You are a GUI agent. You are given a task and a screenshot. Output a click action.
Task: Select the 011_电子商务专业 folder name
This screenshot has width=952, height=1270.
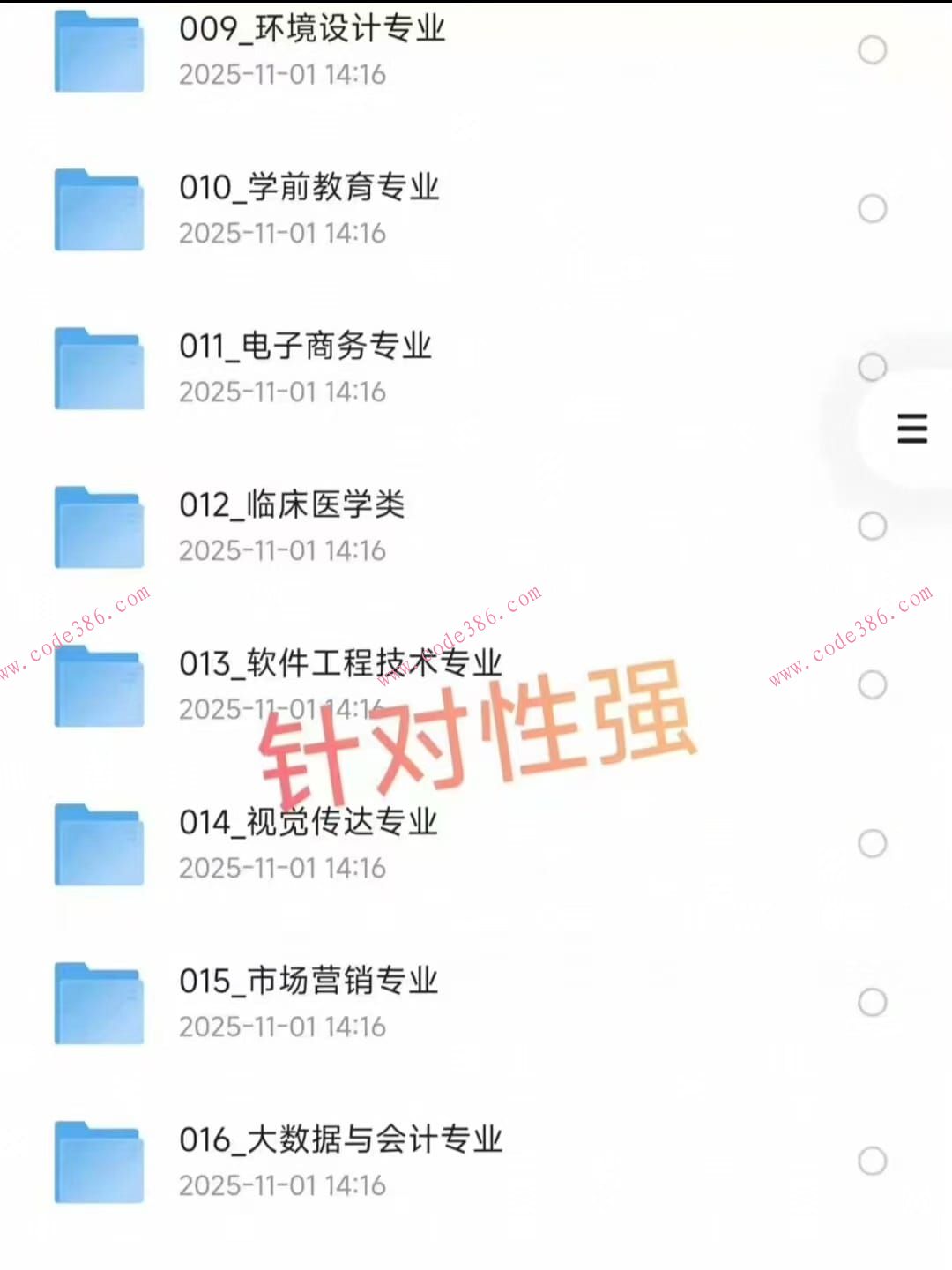coord(304,347)
